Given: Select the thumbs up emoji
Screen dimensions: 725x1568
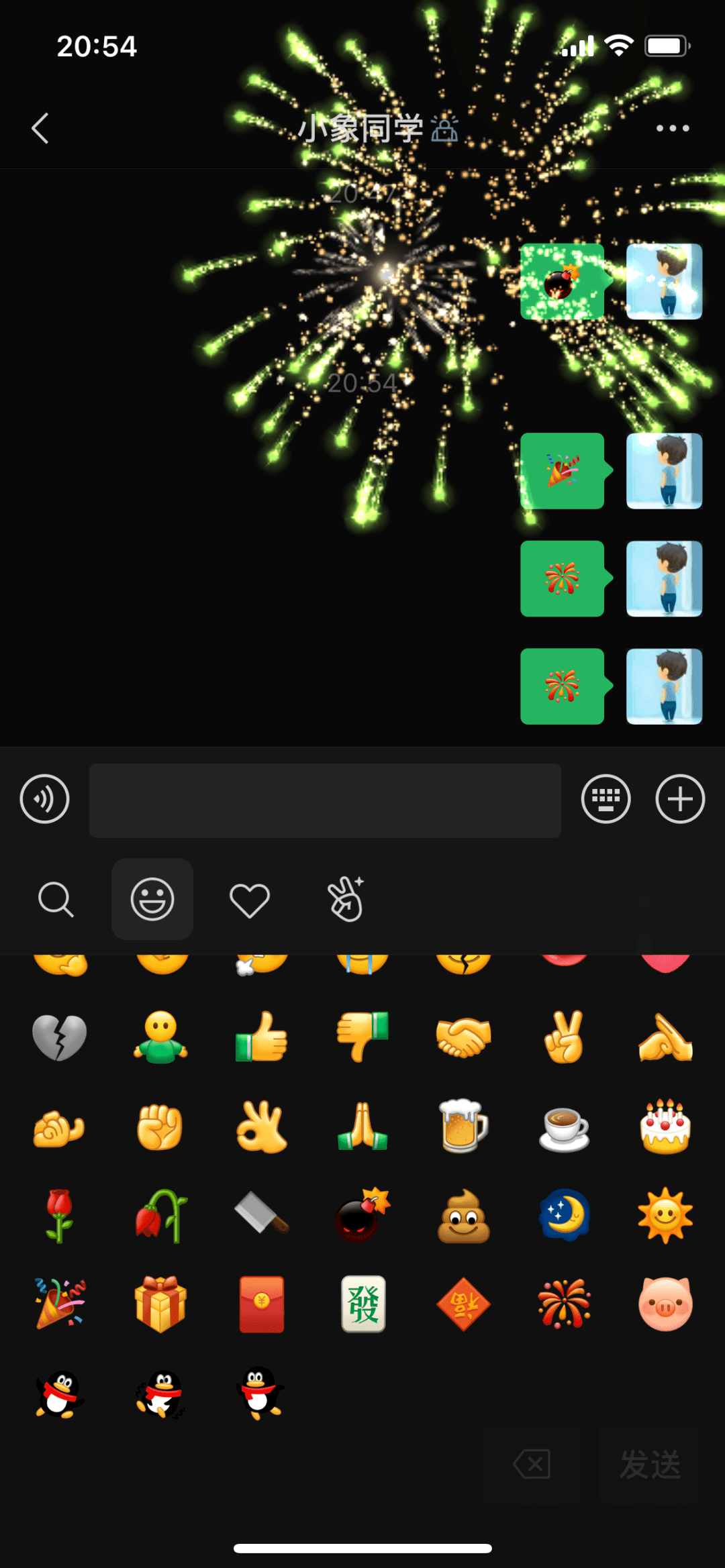Looking at the screenshot, I should (x=262, y=1037).
